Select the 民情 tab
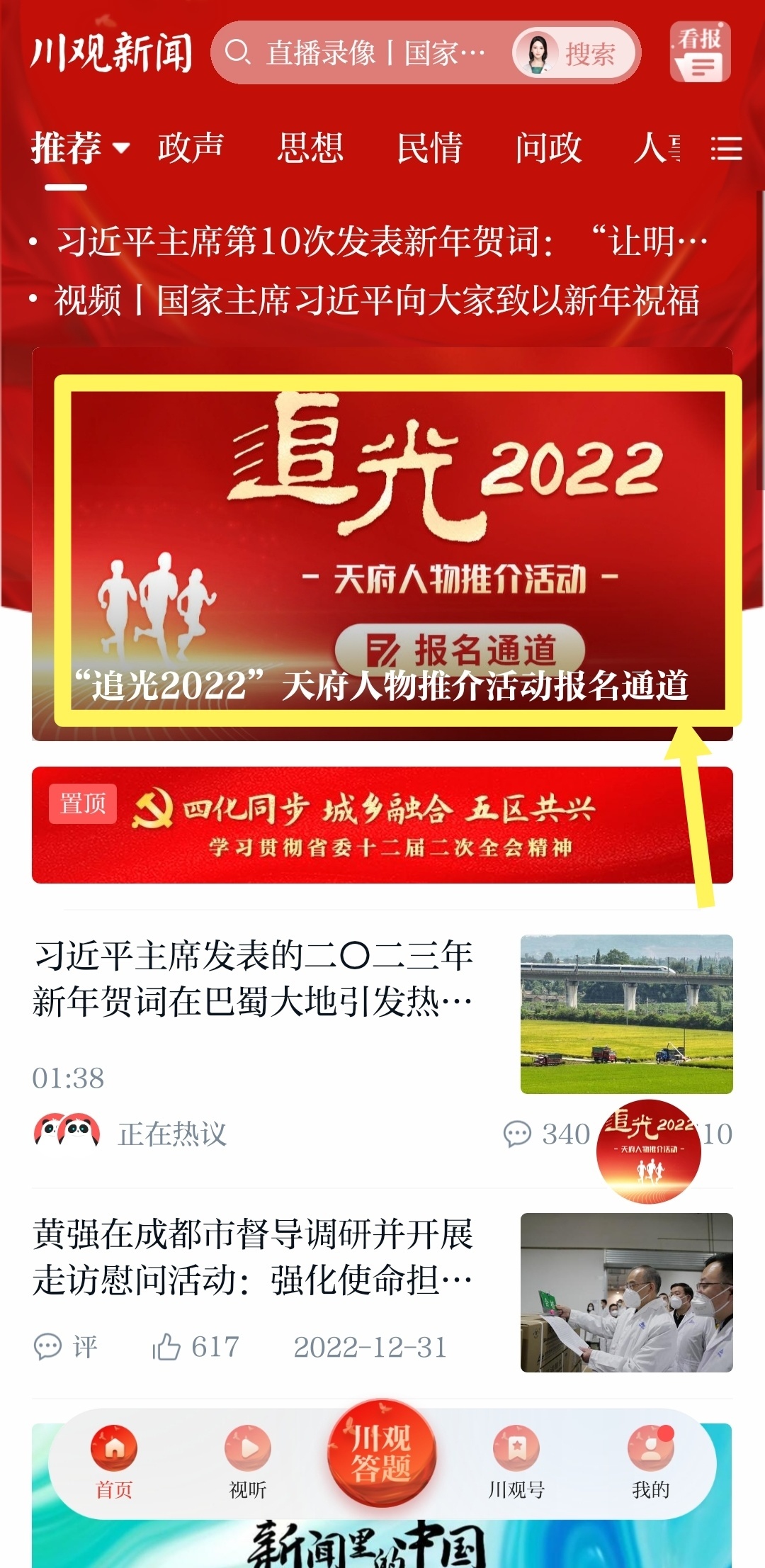 (429, 148)
